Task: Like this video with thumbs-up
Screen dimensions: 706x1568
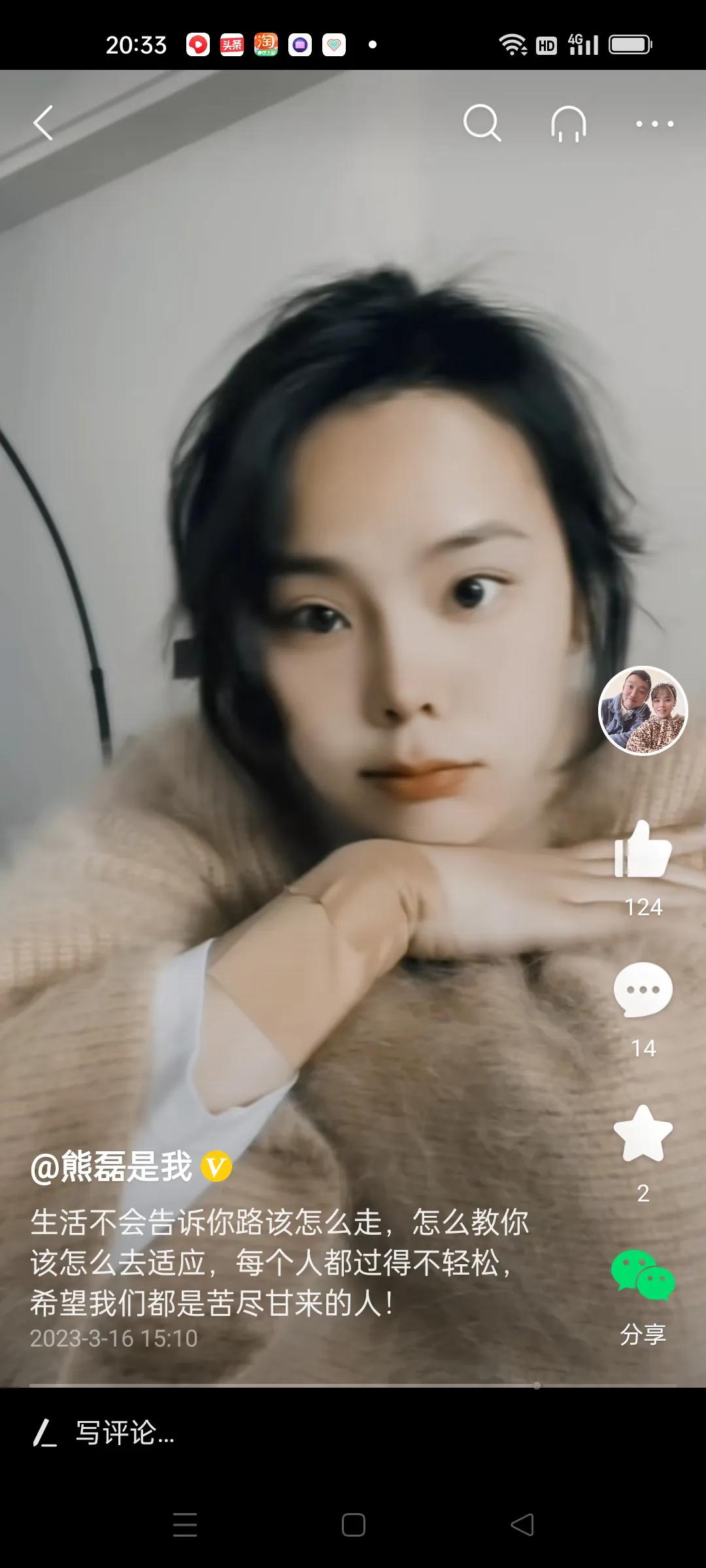Action: [x=643, y=849]
